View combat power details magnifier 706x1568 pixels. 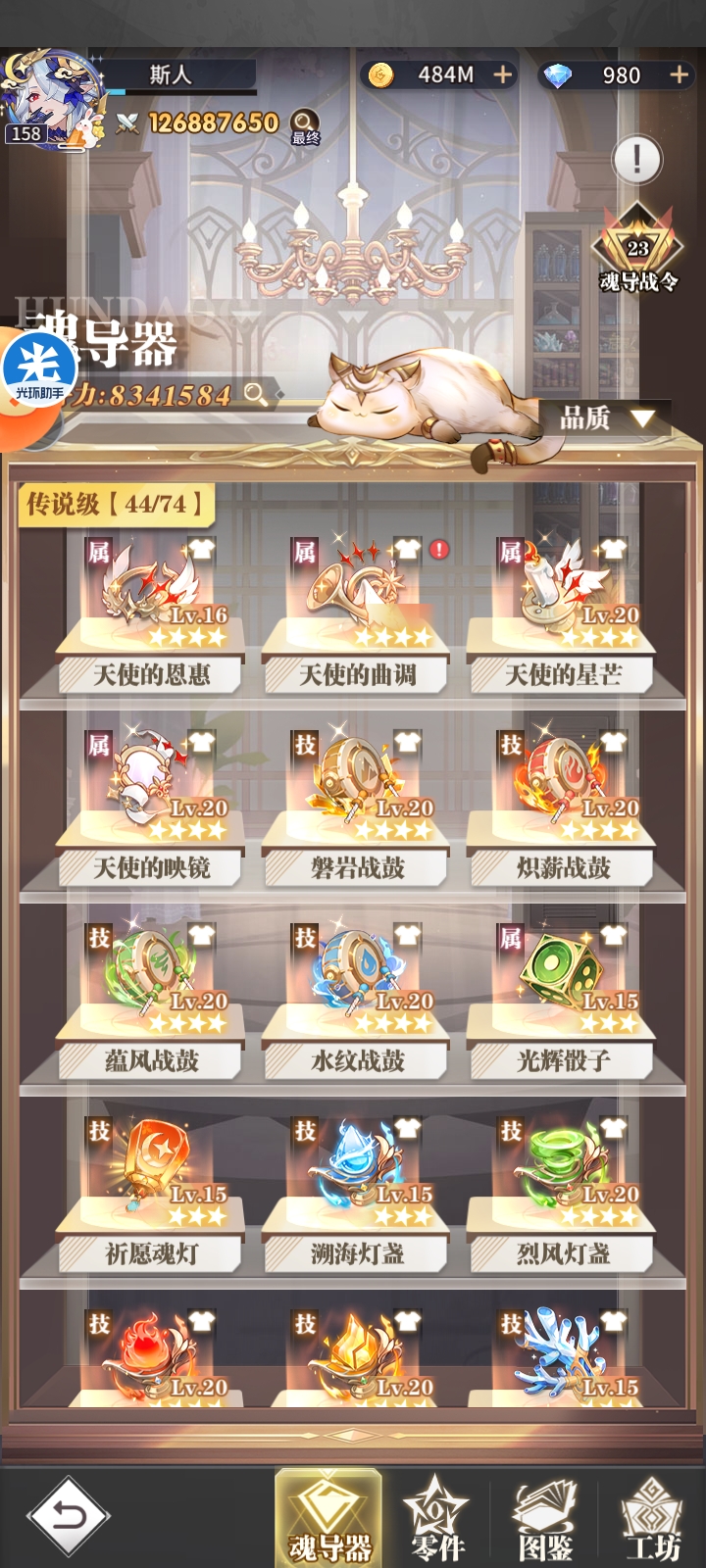(x=305, y=125)
